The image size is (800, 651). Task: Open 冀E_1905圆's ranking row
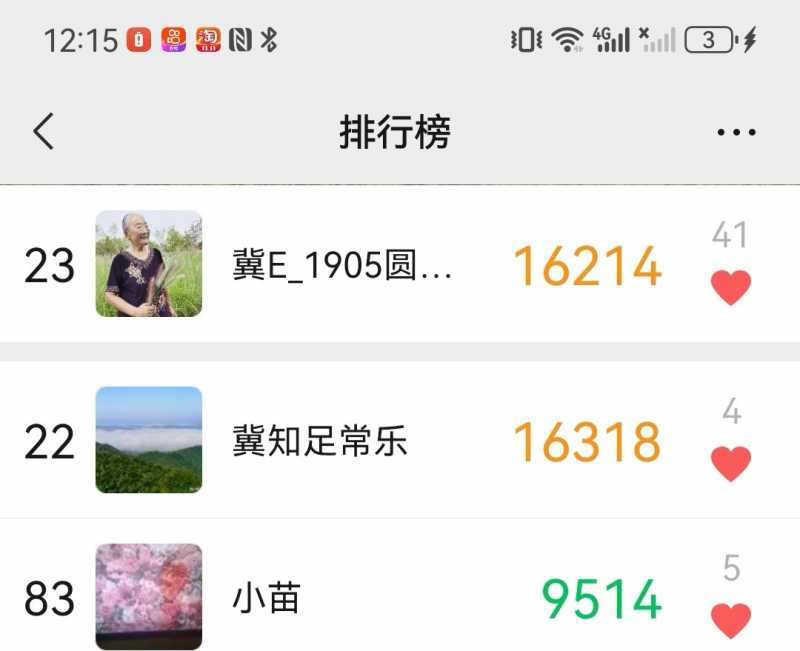click(340, 265)
